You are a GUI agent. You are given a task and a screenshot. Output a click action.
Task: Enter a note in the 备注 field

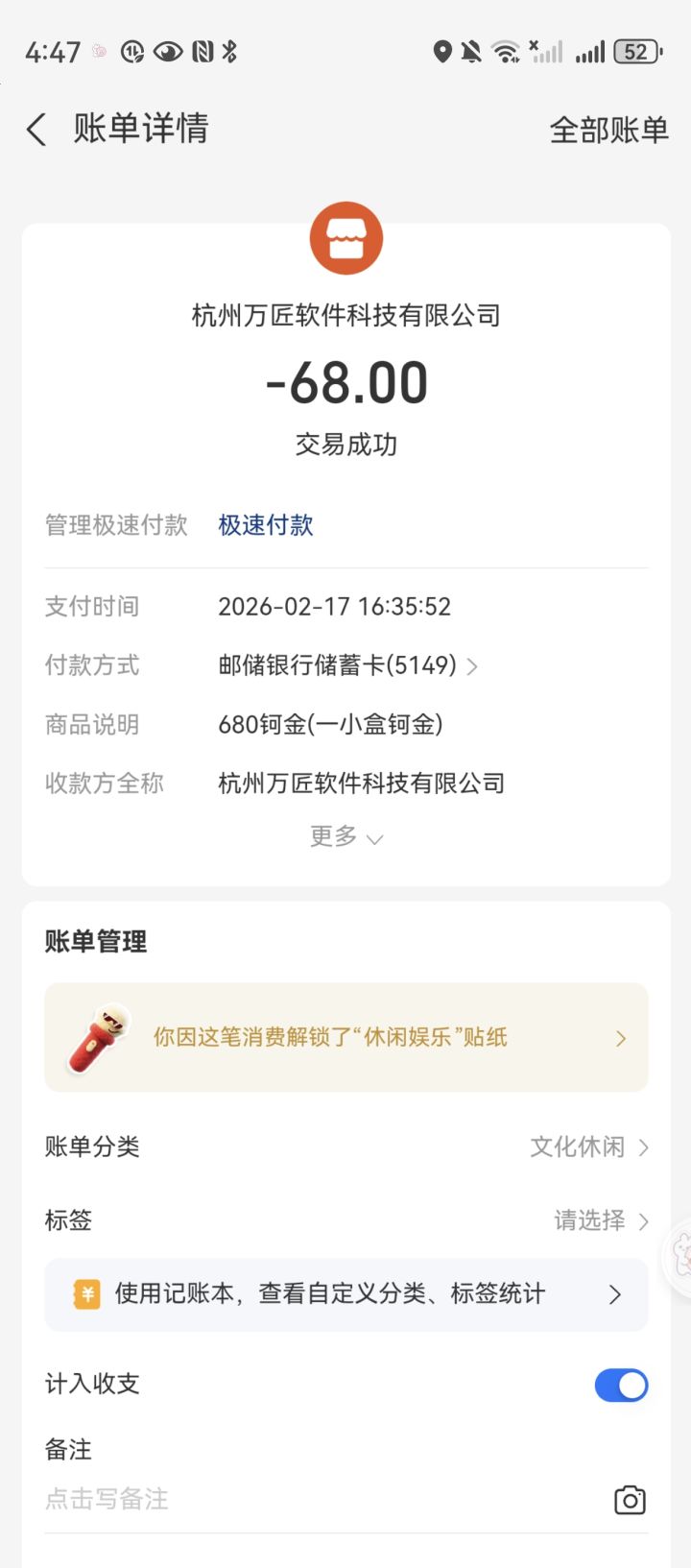point(288,1499)
